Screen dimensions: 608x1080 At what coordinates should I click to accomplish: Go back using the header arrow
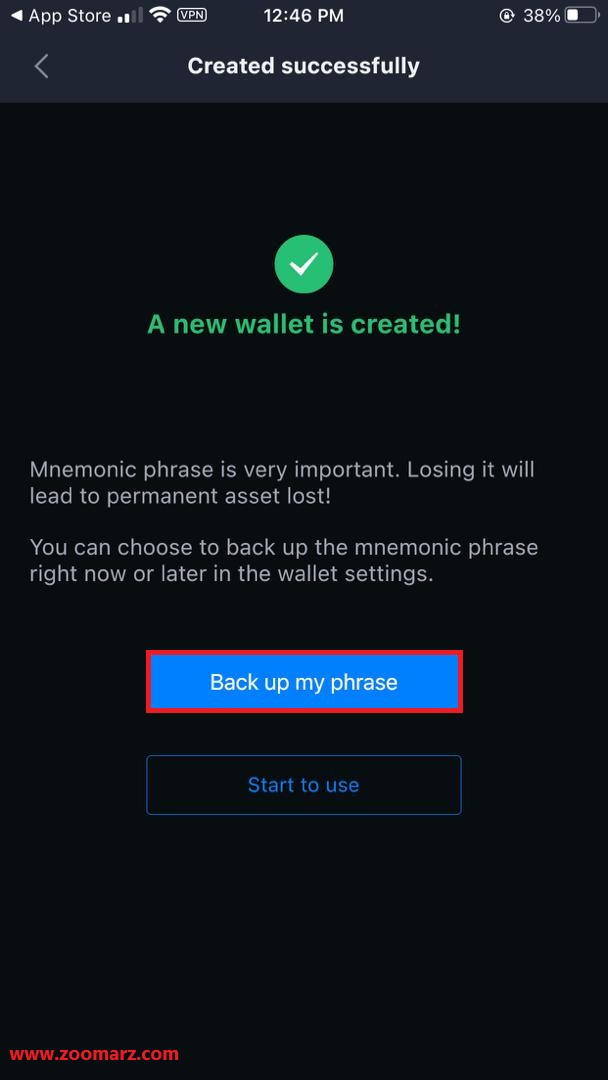tap(42, 67)
